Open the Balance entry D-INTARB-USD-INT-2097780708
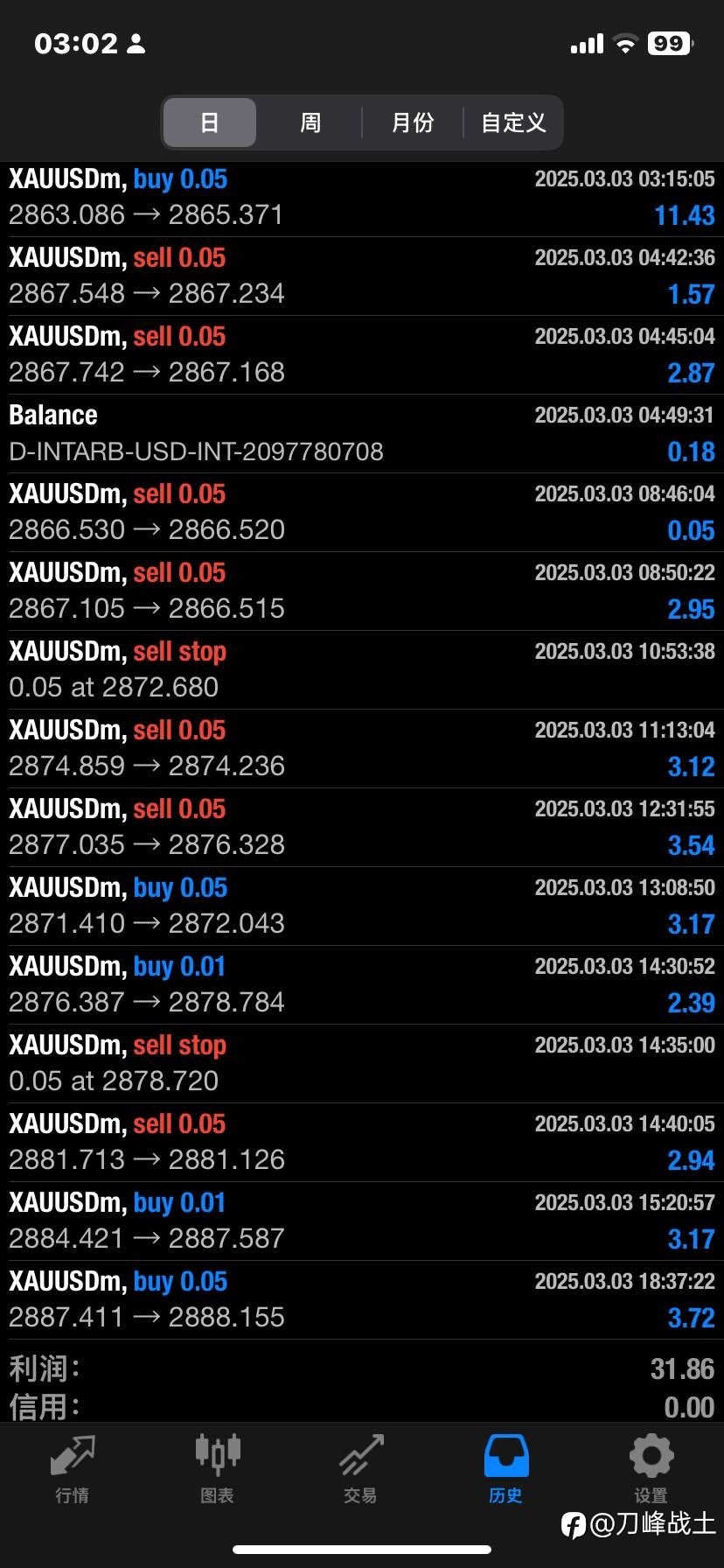This screenshot has height=1568, width=724. (362, 434)
